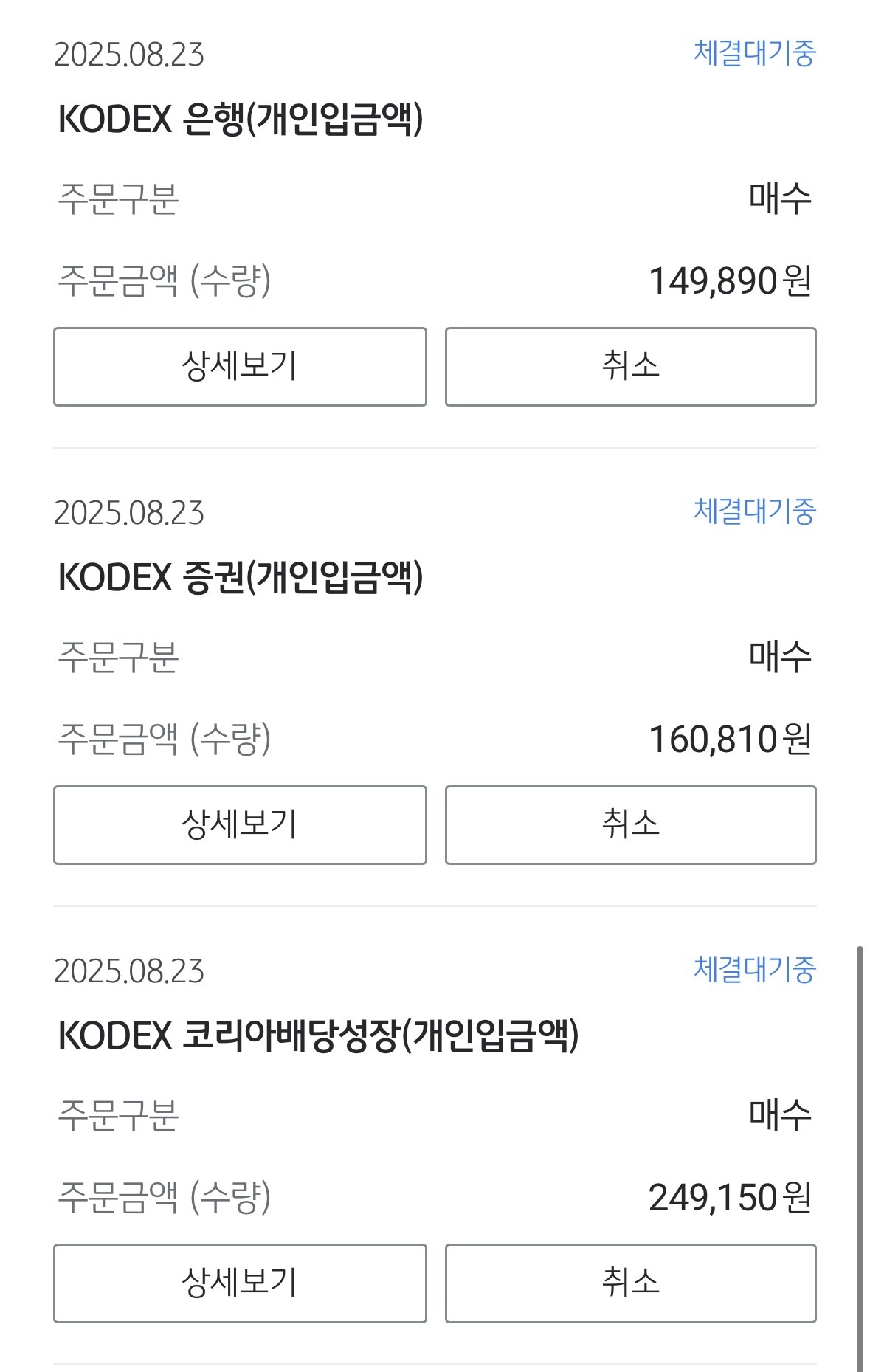The width and height of the screenshot is (870, 1372).
Task: Open 상세보기 for KODEX 은행 order
Action: [240, 367]
